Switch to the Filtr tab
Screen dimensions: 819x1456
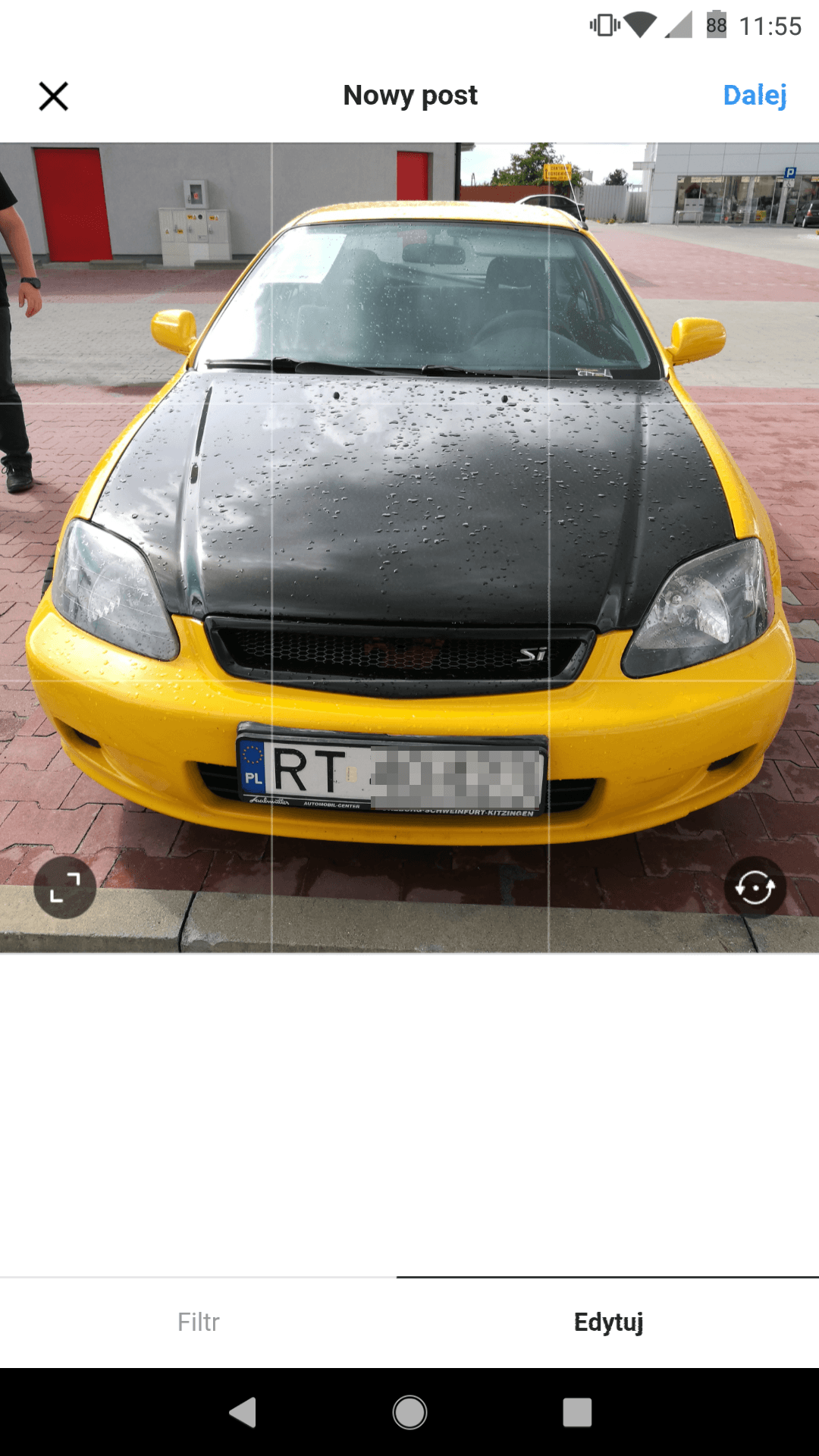click(x=198, y=1322)
